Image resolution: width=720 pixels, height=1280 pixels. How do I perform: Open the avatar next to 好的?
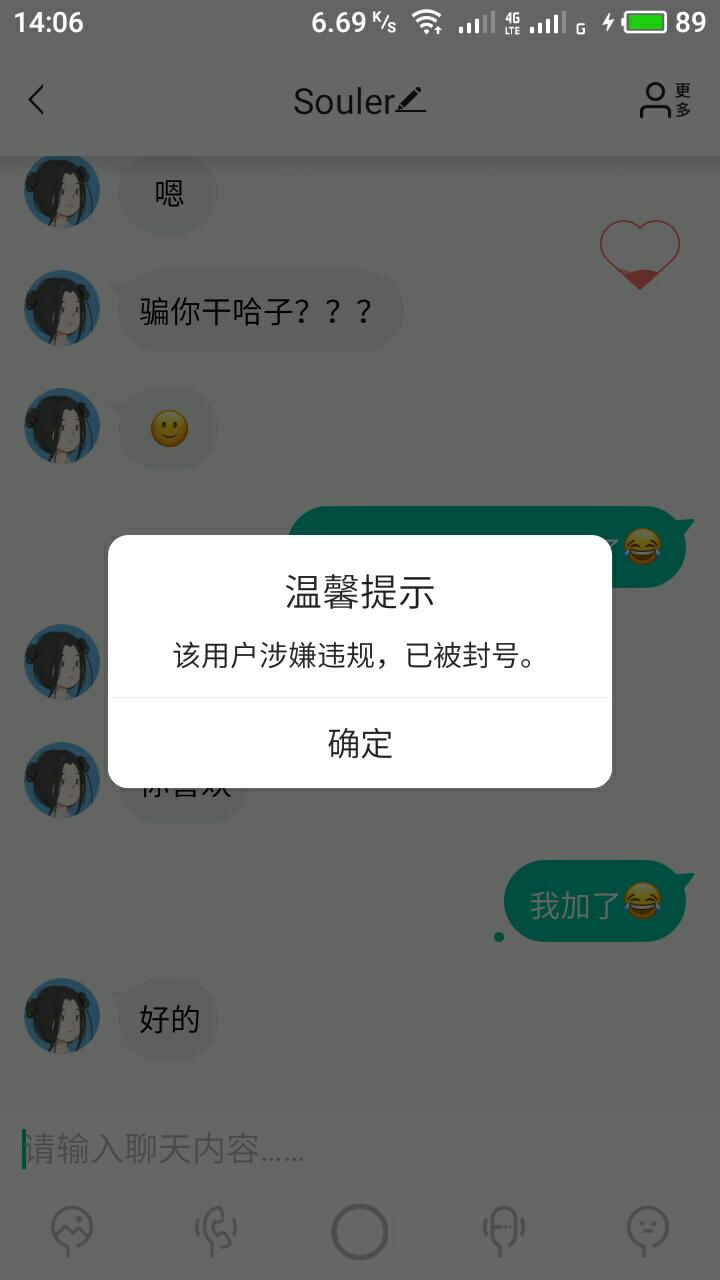pyautogui.click(x=62, y=1016)
